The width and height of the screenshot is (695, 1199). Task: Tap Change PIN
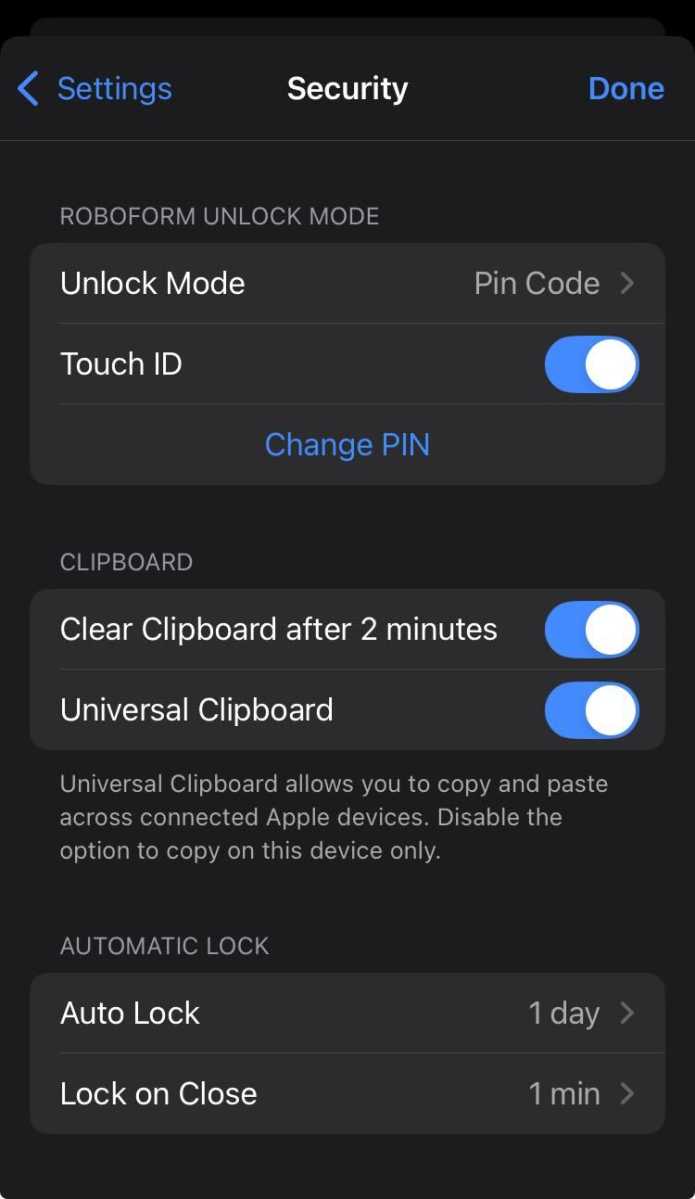pyautogui.click(x=347, y=444)
